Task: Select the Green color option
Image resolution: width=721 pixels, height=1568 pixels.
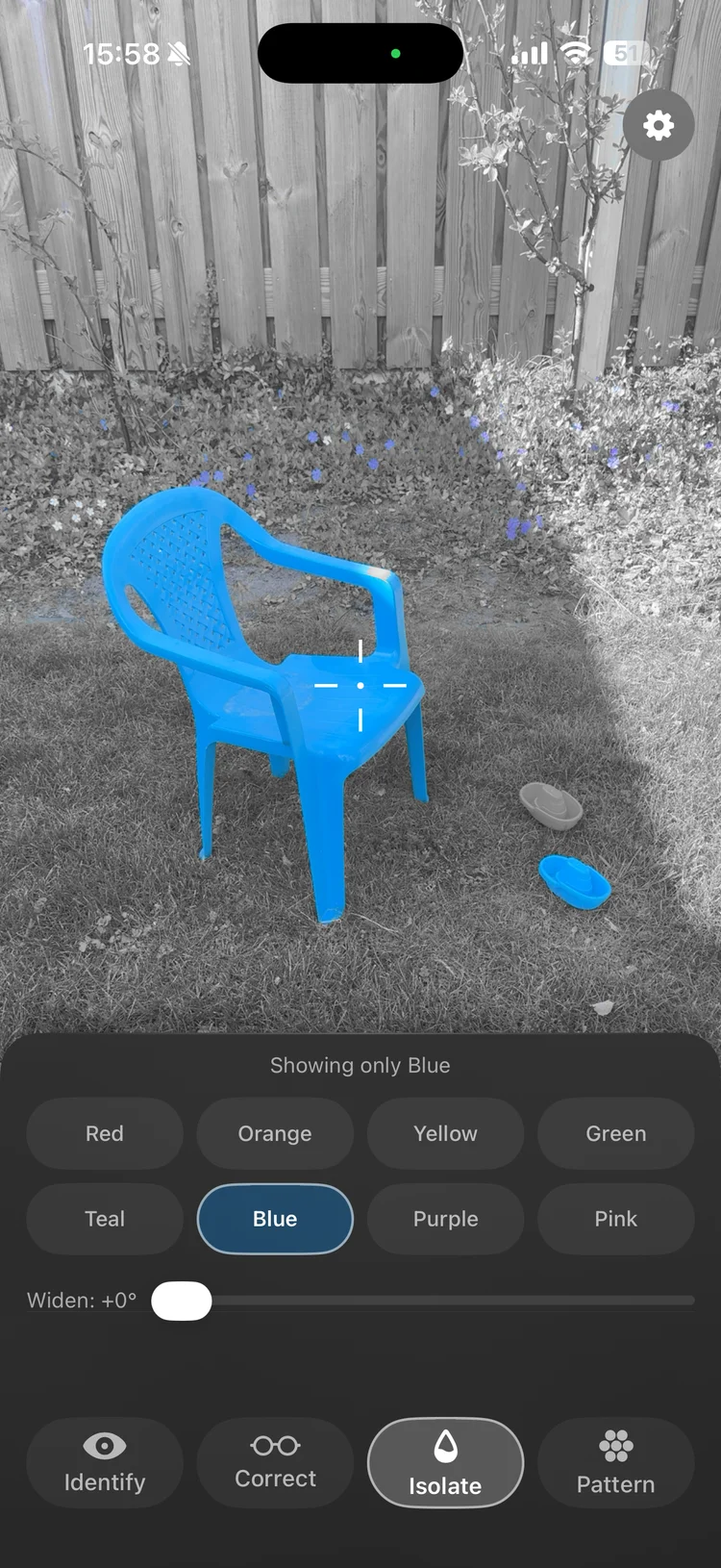Action: 616,1133
